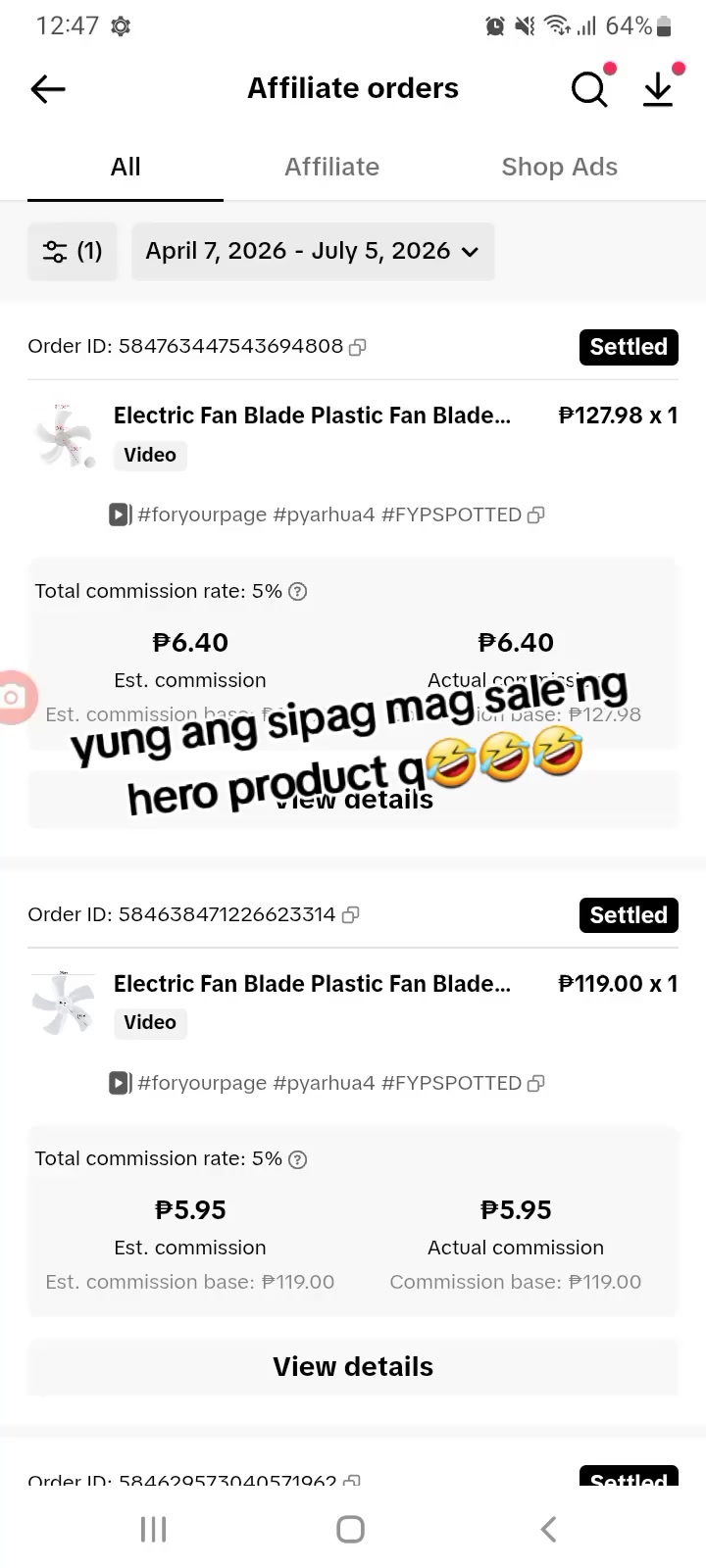
Task: Expand the April 7 – July 5 date range
Action: click(313, 251)
